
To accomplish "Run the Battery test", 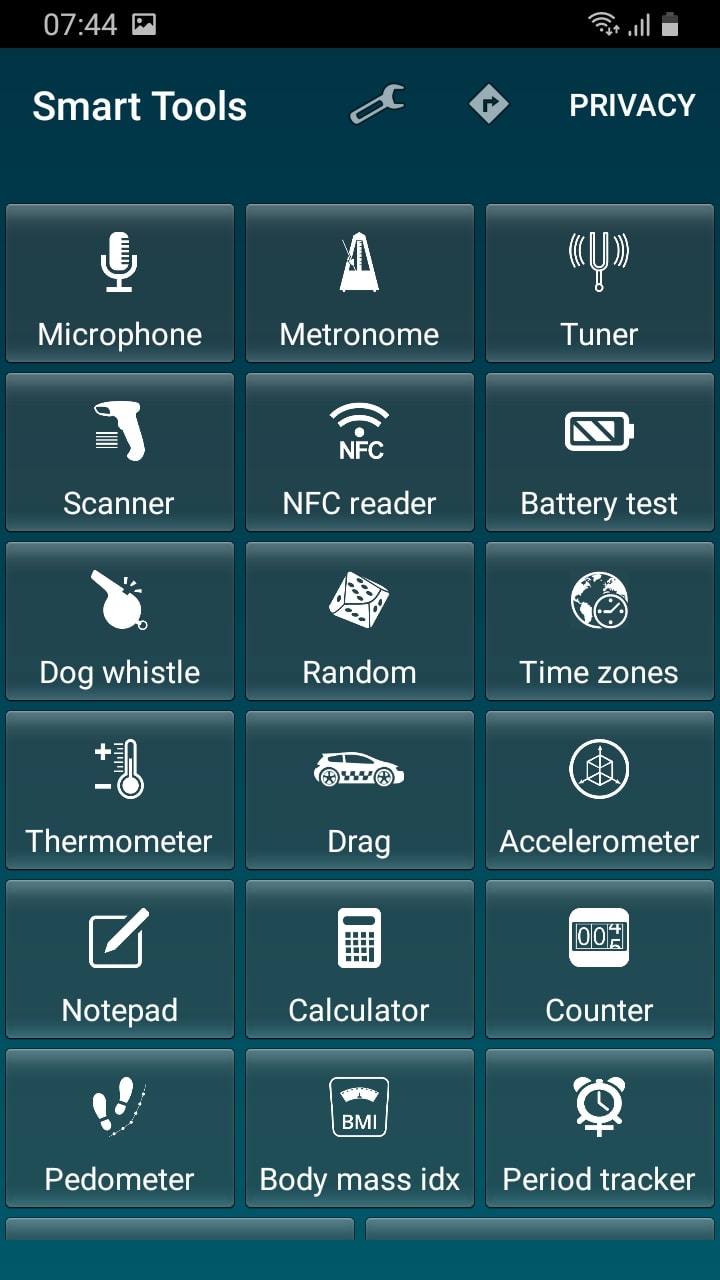I will [599, 452].
